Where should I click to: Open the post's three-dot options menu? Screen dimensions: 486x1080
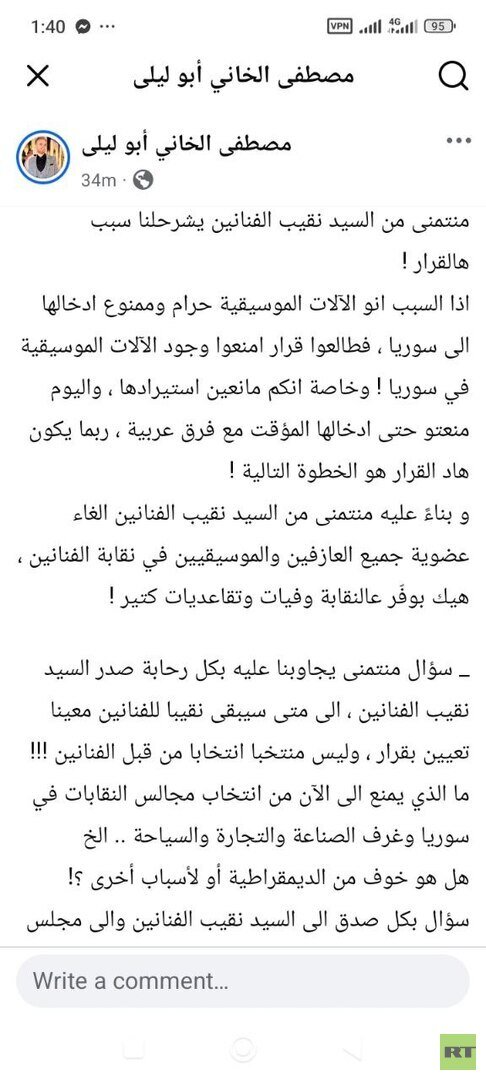[458, 141]
